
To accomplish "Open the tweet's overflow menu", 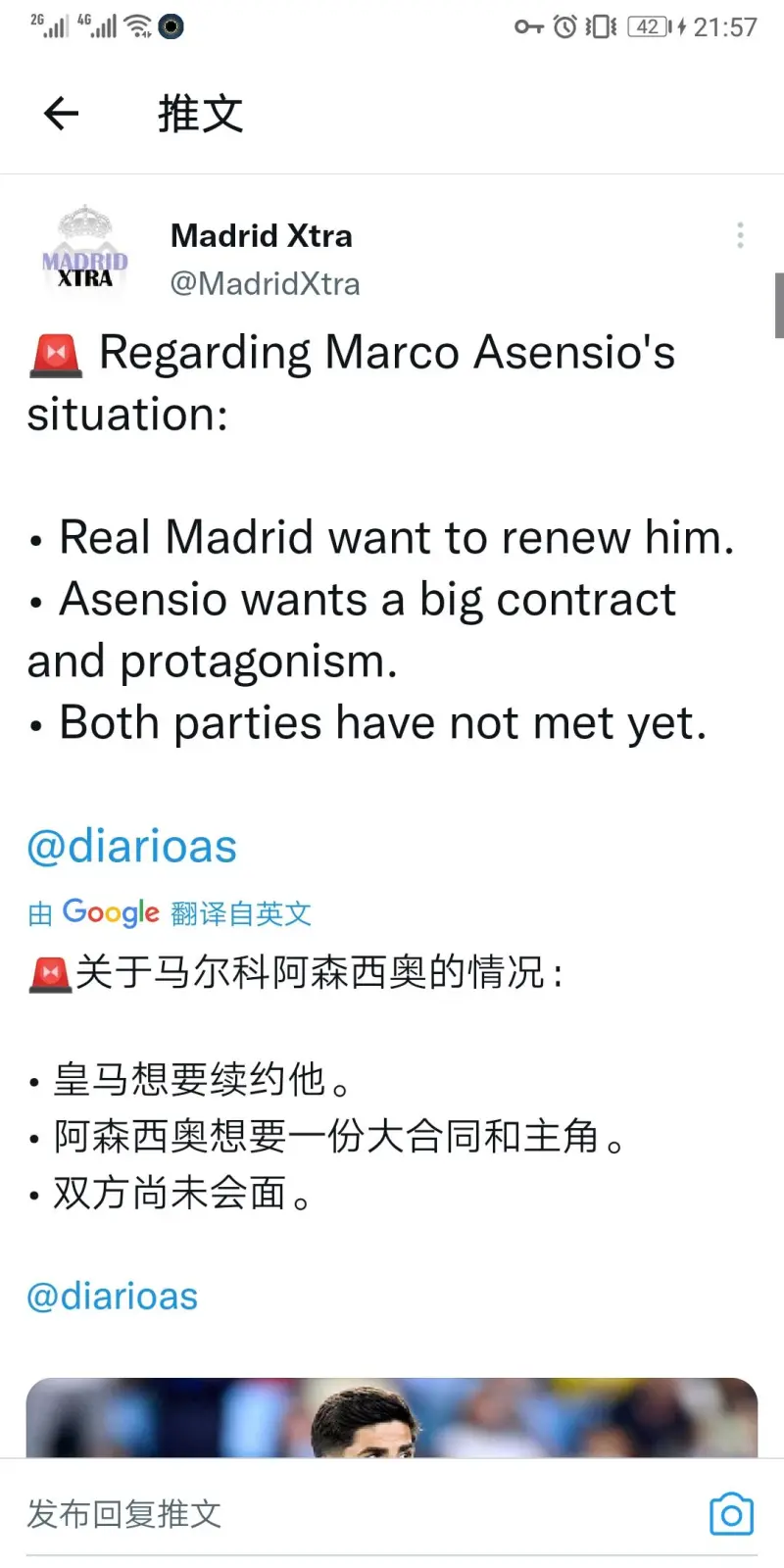I will coord(740,235).
